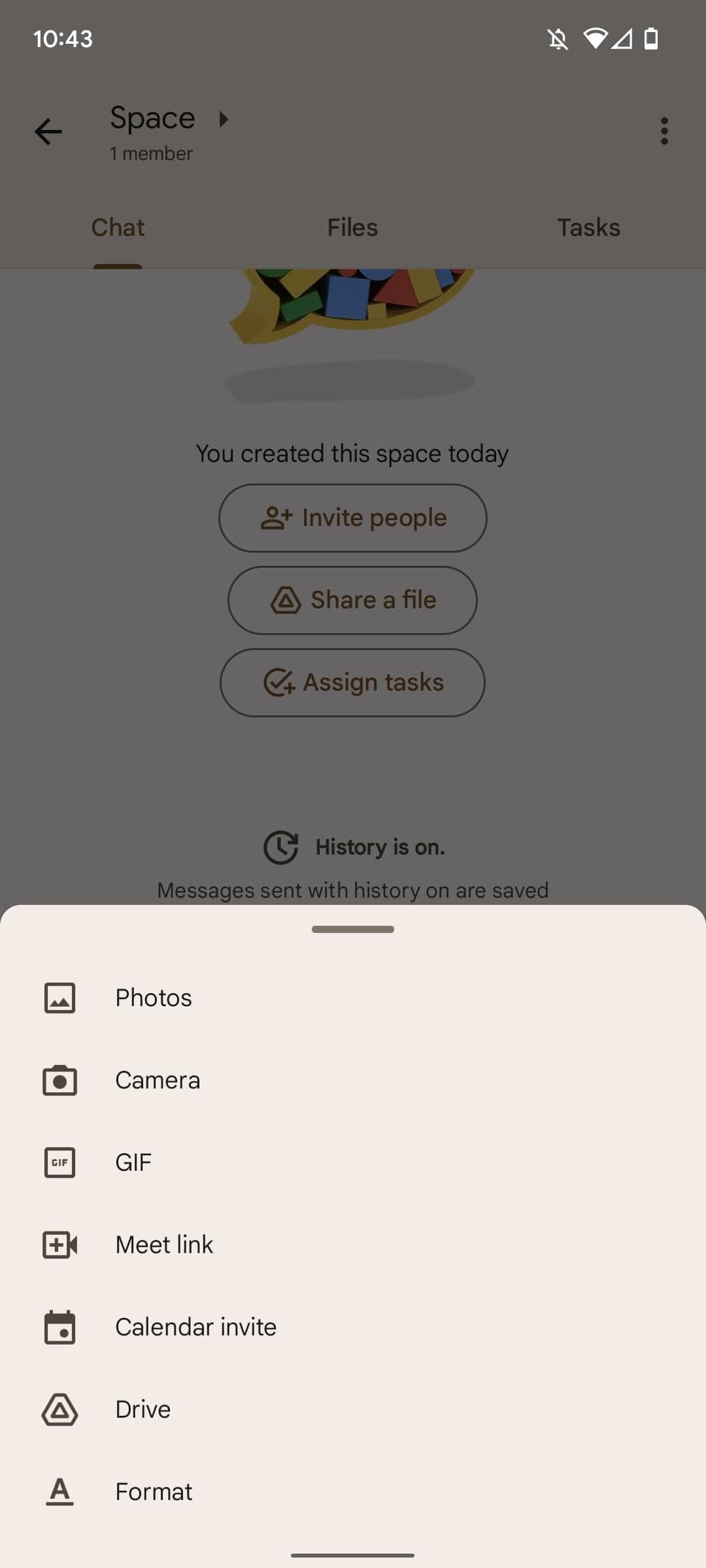Screen dimensions: 706x1568
Task: Add a Meet link to the chat
Action: 163,1245
